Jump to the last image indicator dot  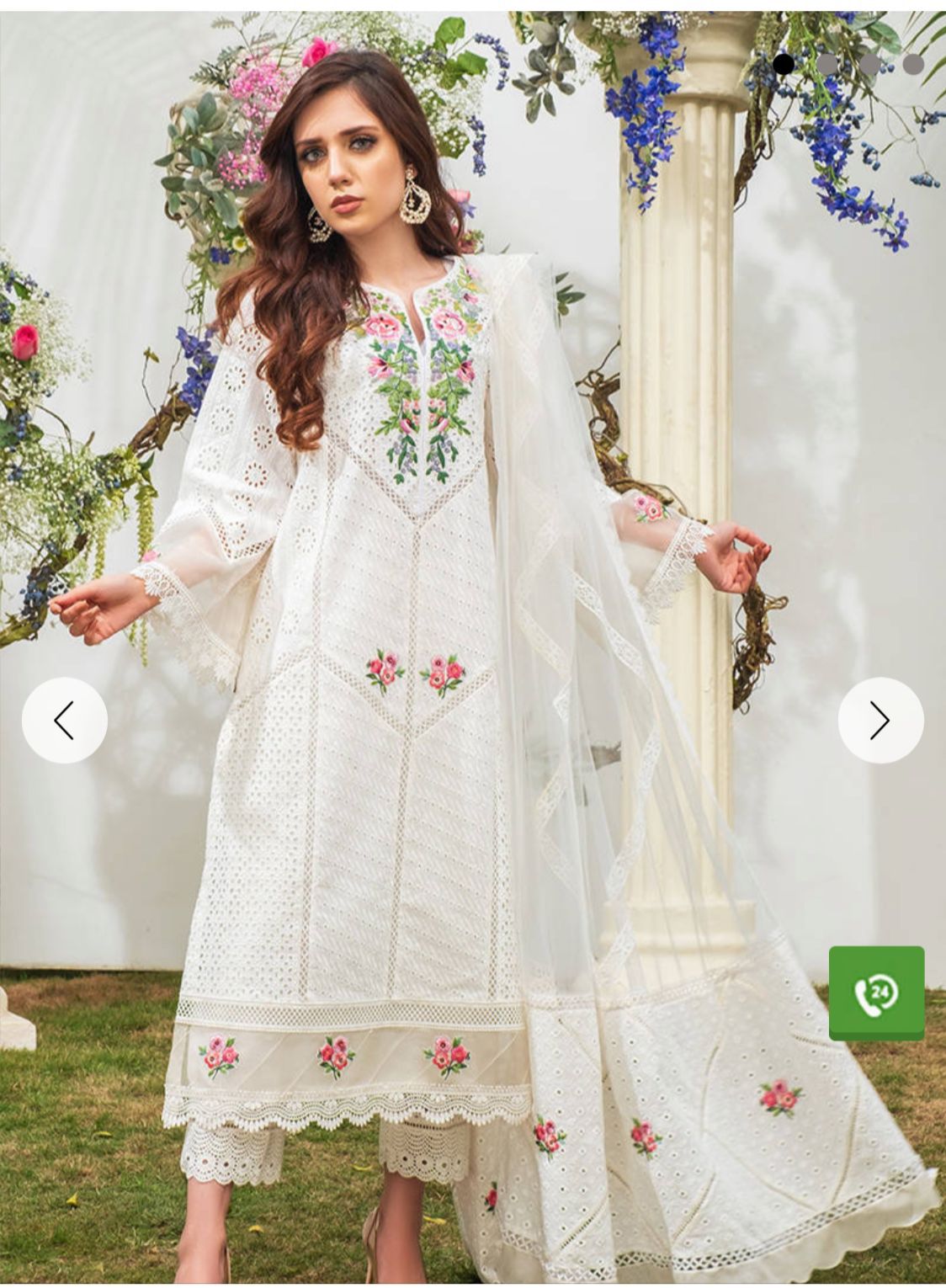tap(913, 64)
